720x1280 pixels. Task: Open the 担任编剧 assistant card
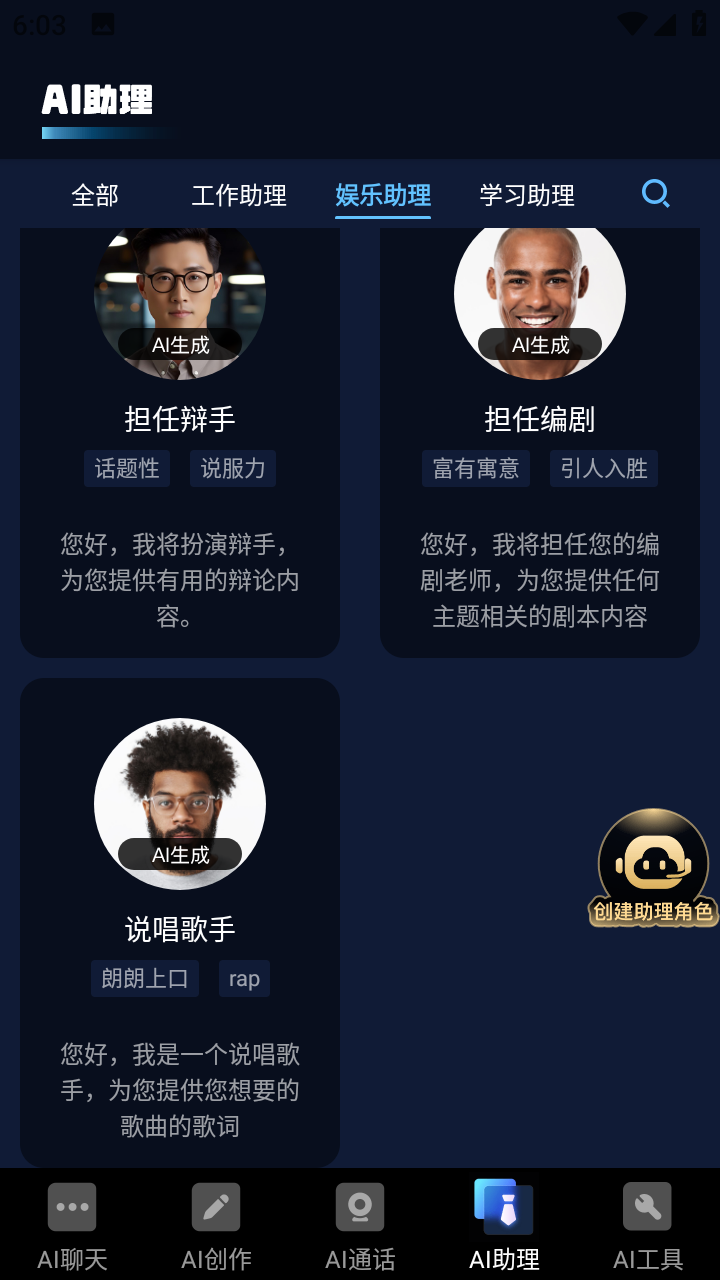click(540, 440)
